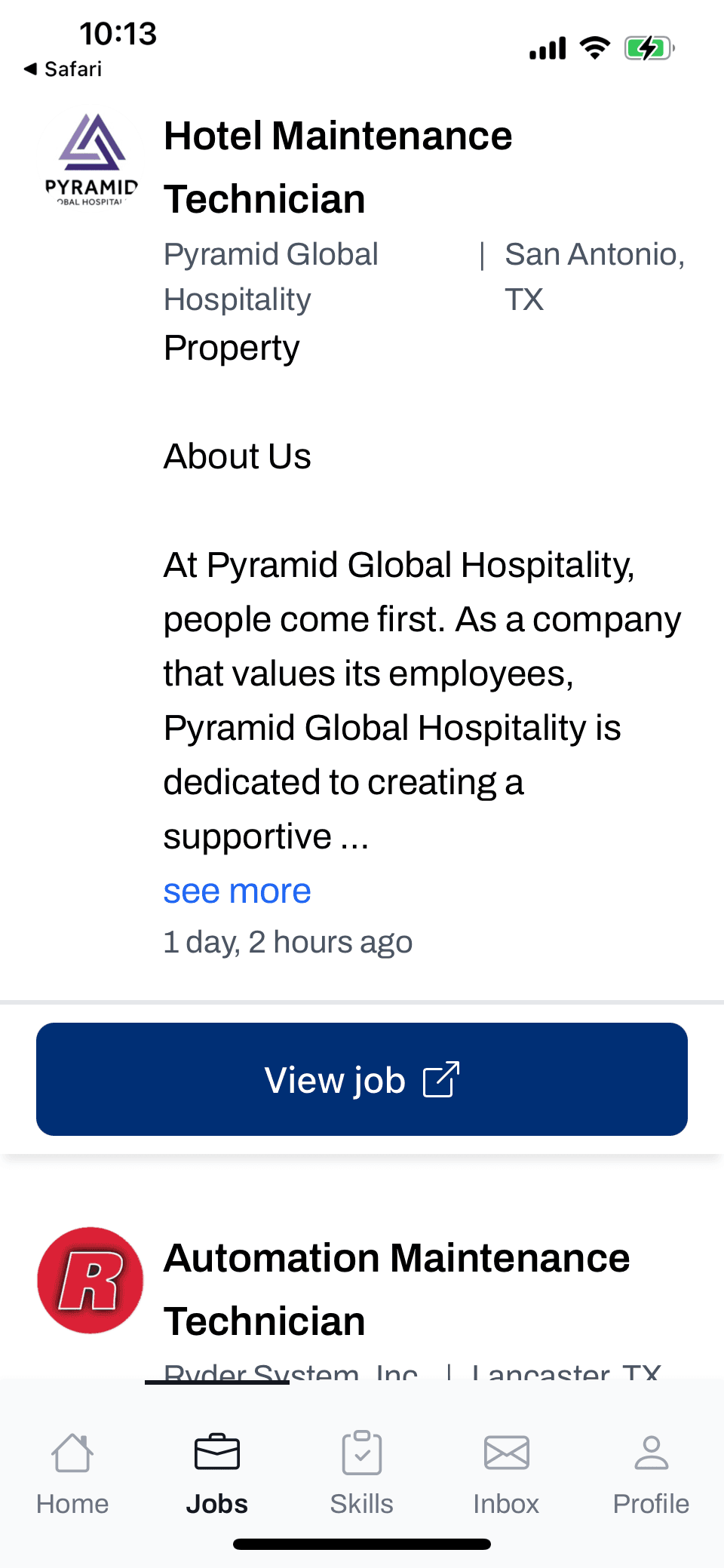Viewport: 724px width, 1568px height.
Task: Open the Home tab icon
Action: (x=72, y=1452)
